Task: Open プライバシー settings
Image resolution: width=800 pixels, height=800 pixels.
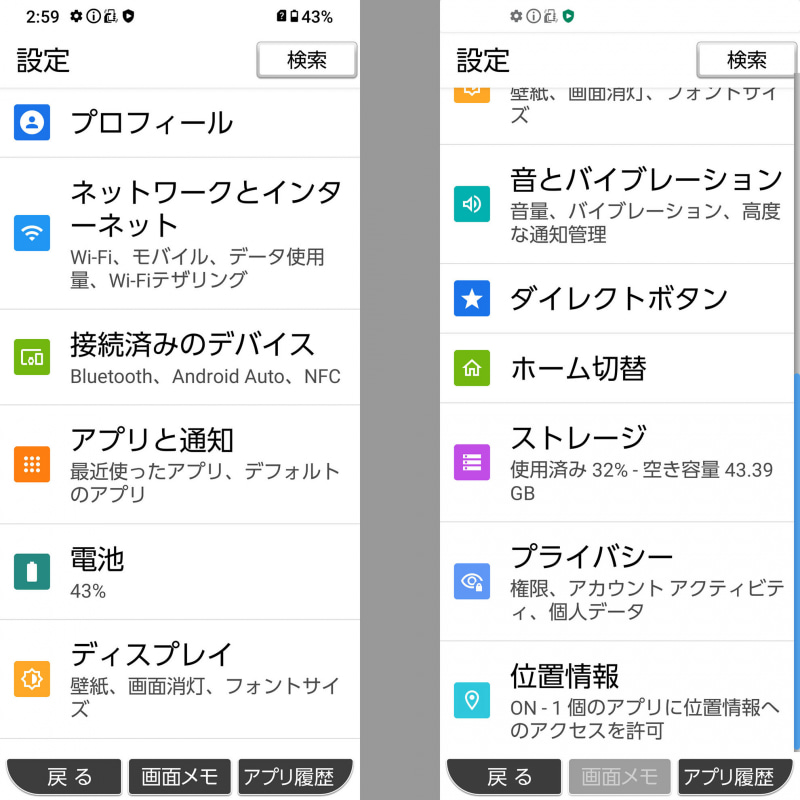Action: 620,581
